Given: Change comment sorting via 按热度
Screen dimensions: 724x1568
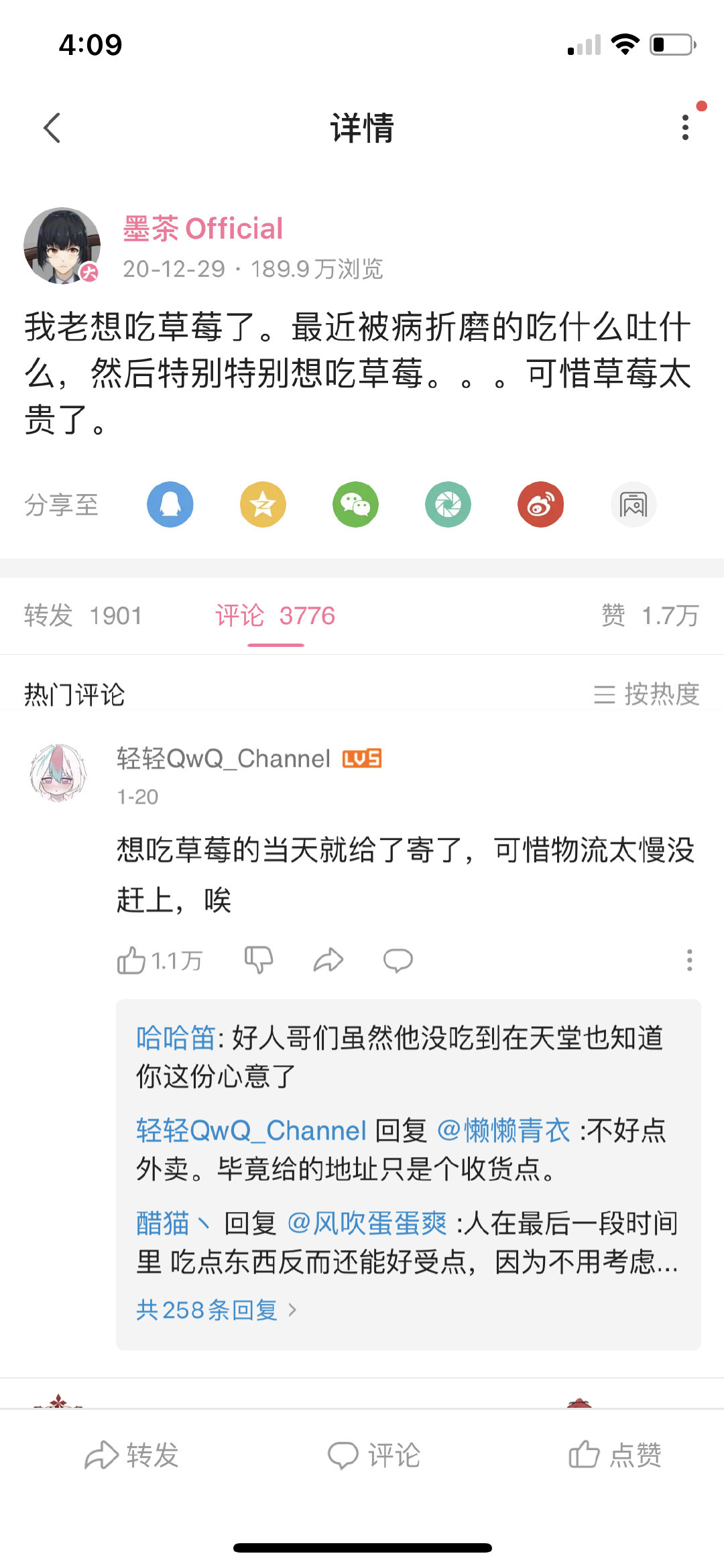Looking at the screenshot, I should [x=646, y=694].
